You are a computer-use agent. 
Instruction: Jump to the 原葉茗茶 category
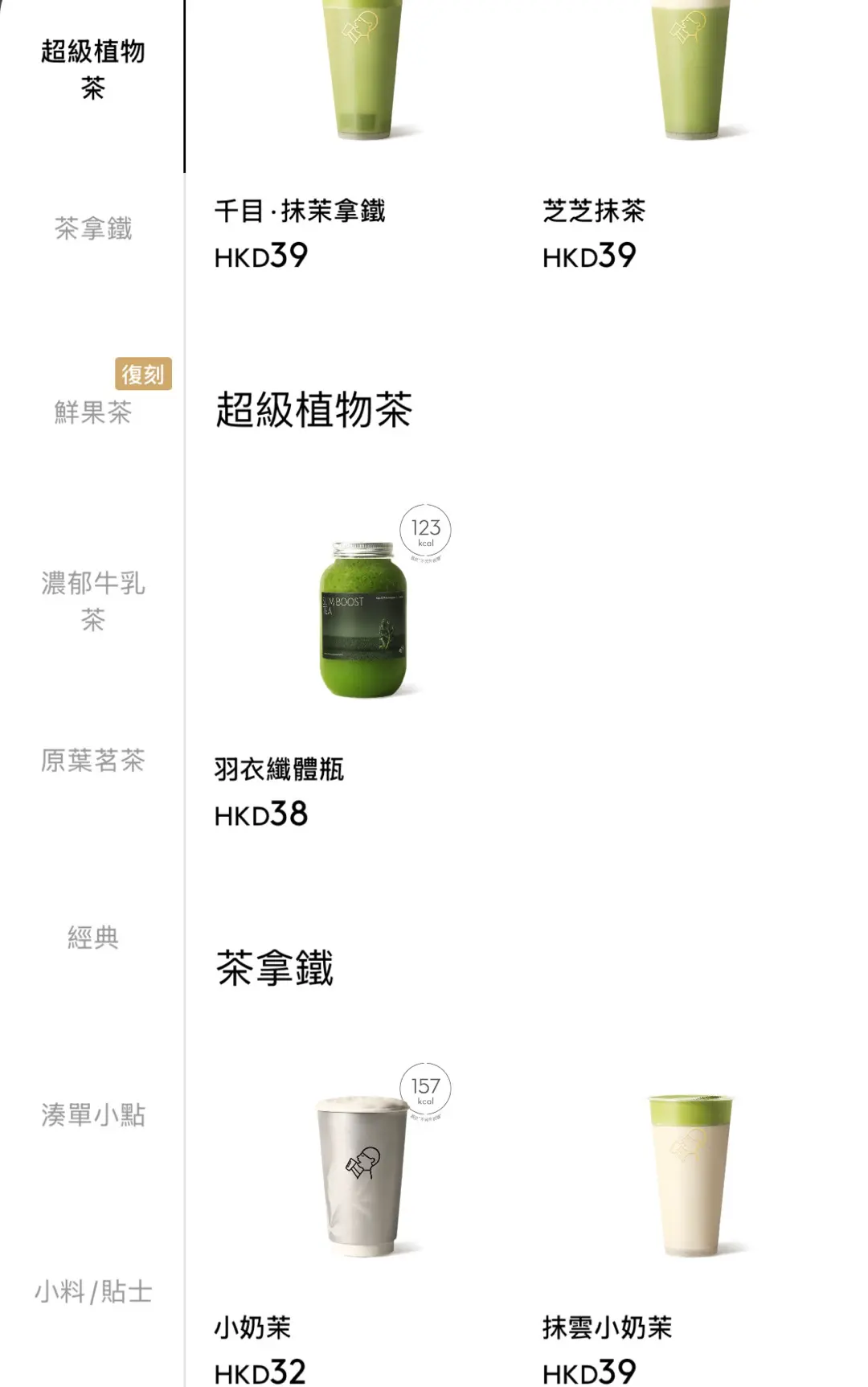[x=92, y=760]
